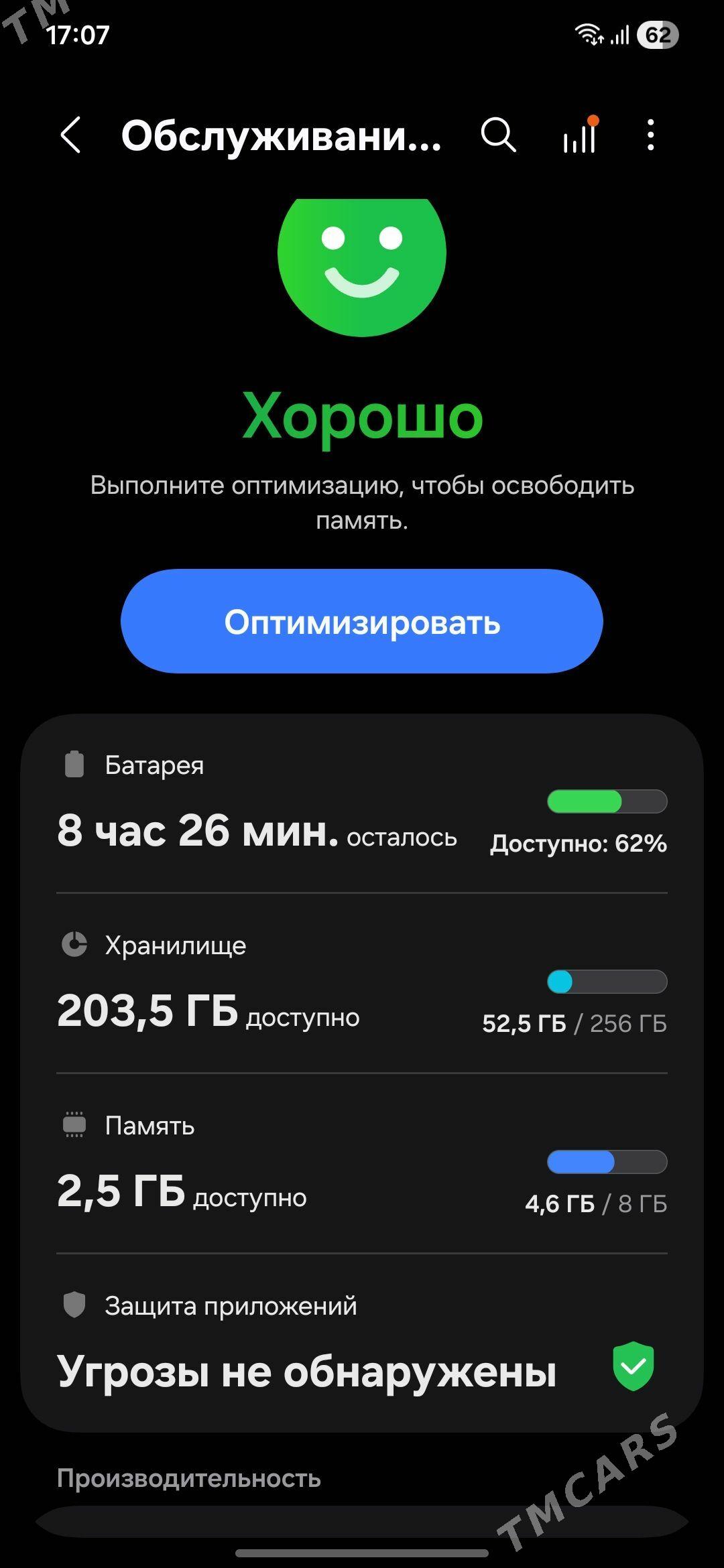Viewport: 724px width, 1568px height.
Task: Tap the 8 час 26 мин remaining text
Action: coord(200,834)
